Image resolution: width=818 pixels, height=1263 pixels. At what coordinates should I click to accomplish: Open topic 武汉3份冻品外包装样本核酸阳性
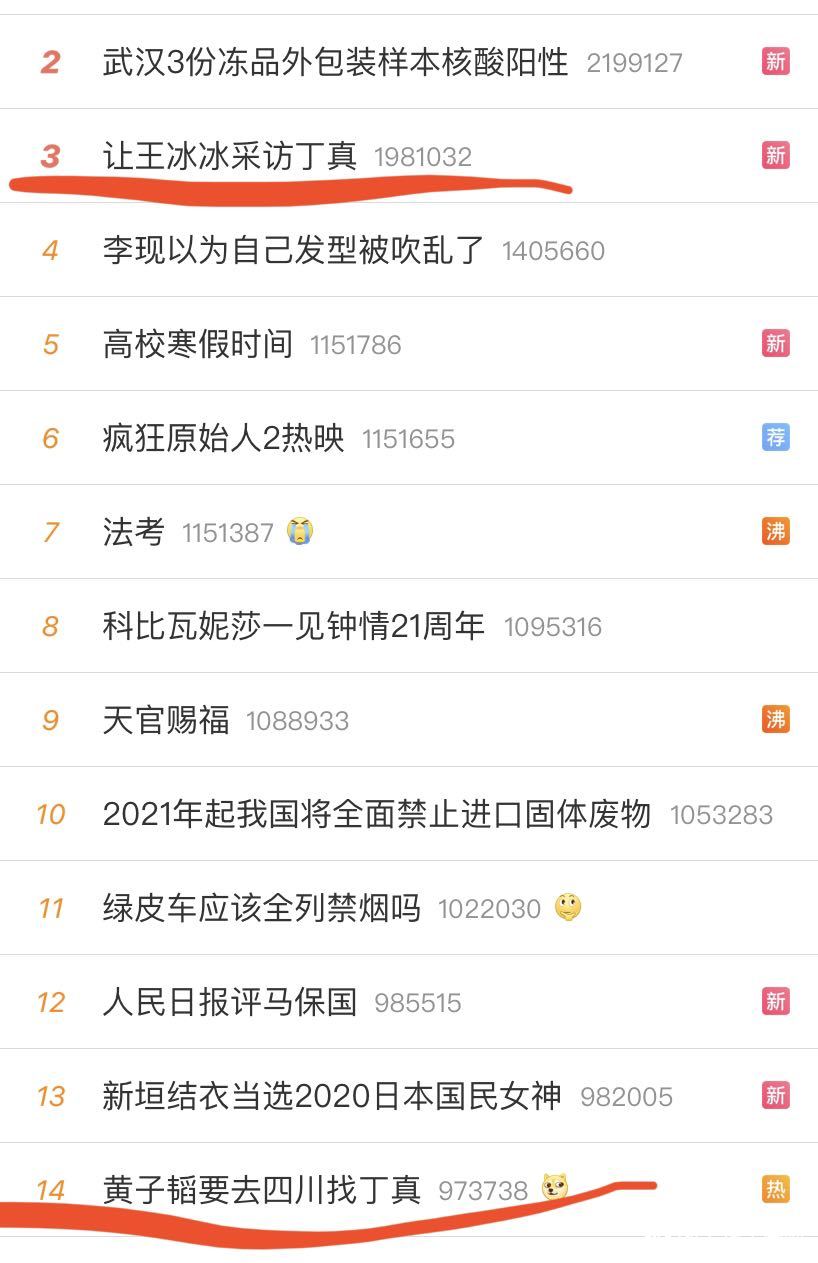click(x=335, y=62)
